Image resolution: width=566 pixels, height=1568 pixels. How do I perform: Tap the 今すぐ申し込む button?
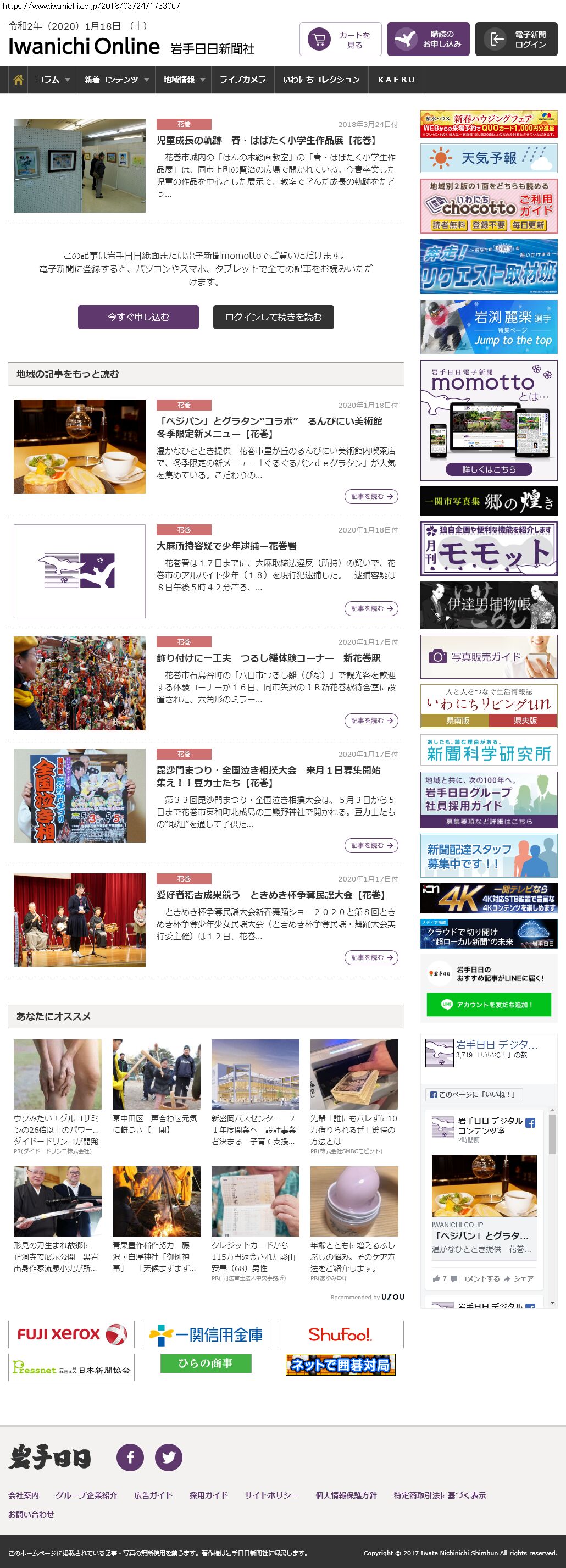click(x=138, y=317)
